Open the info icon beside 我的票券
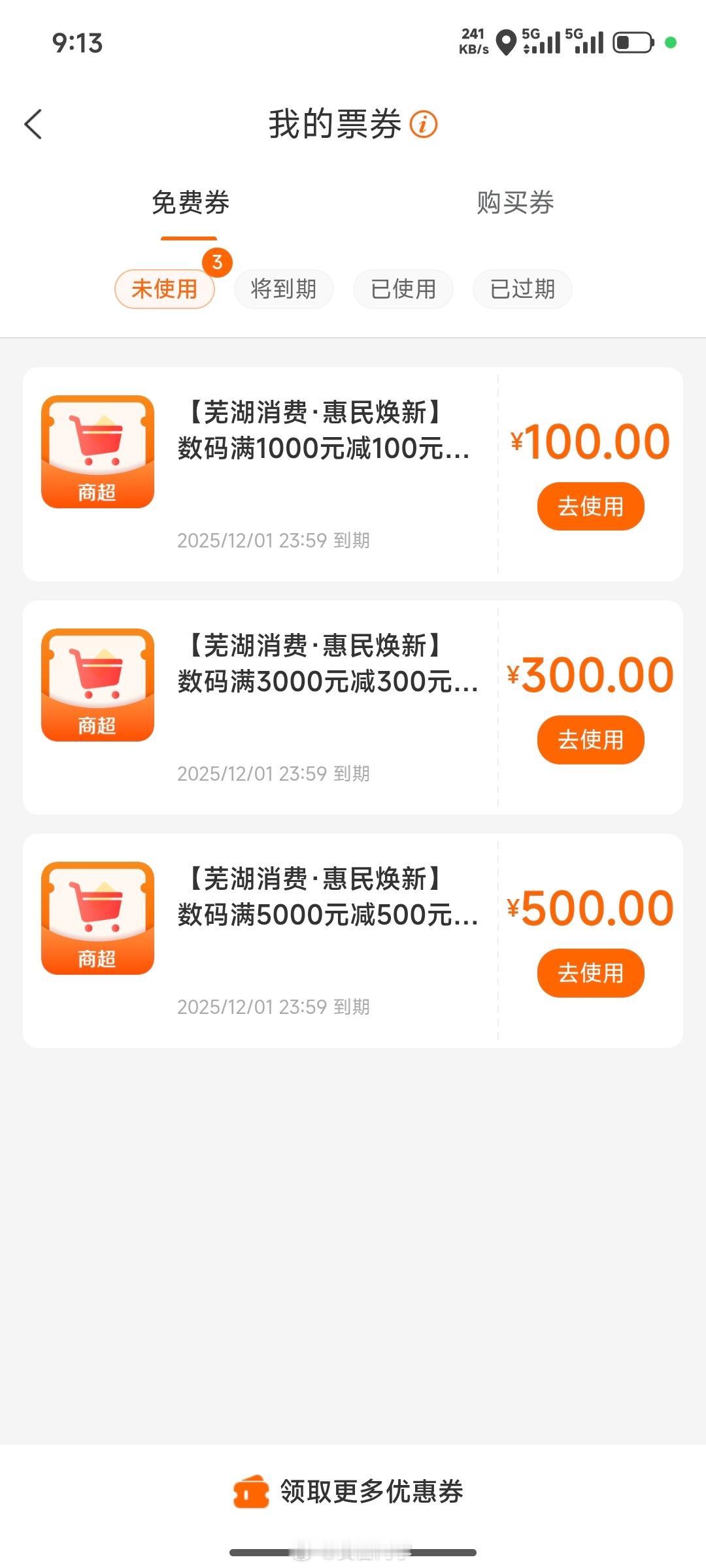706x1568 pixels. pyautogui.click(x=423, y=124)
